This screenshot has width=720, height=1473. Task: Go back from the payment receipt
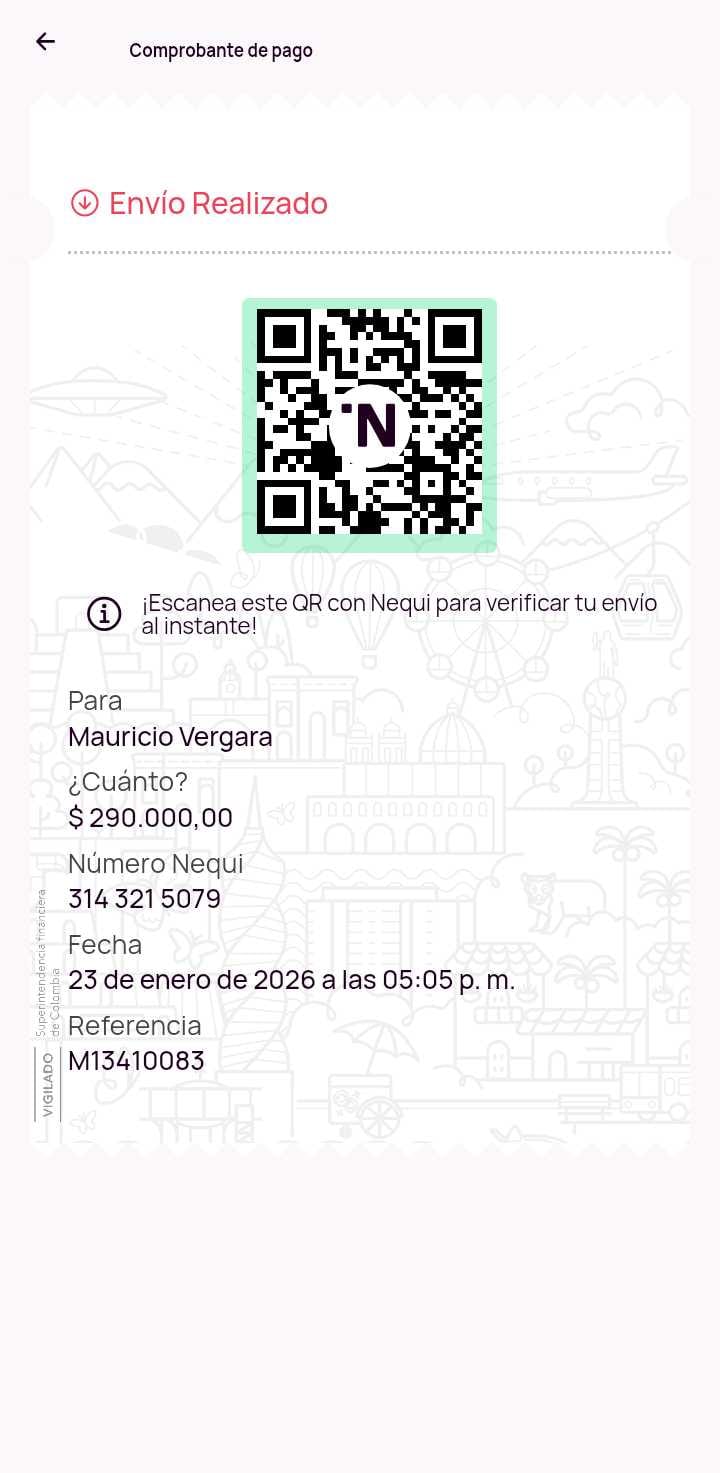pos(45,42)
